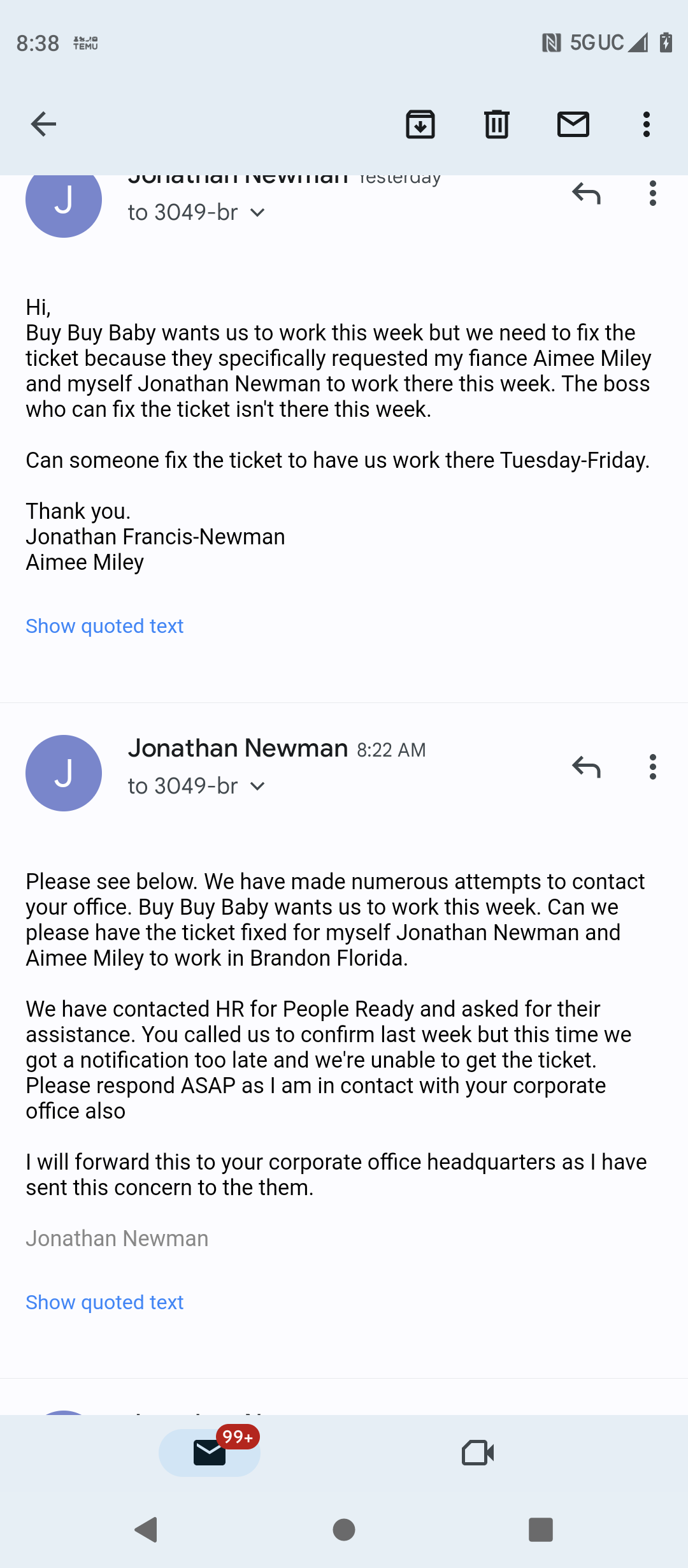688x1568 pixels.
Task: Navigate back to the inbox
Action: point(43,124)
